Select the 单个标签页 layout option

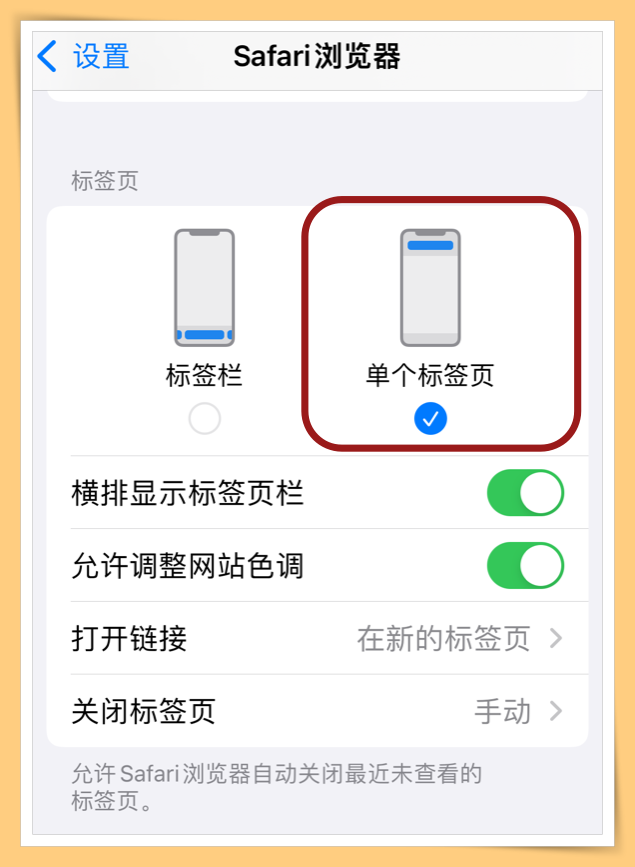[431, 419]
